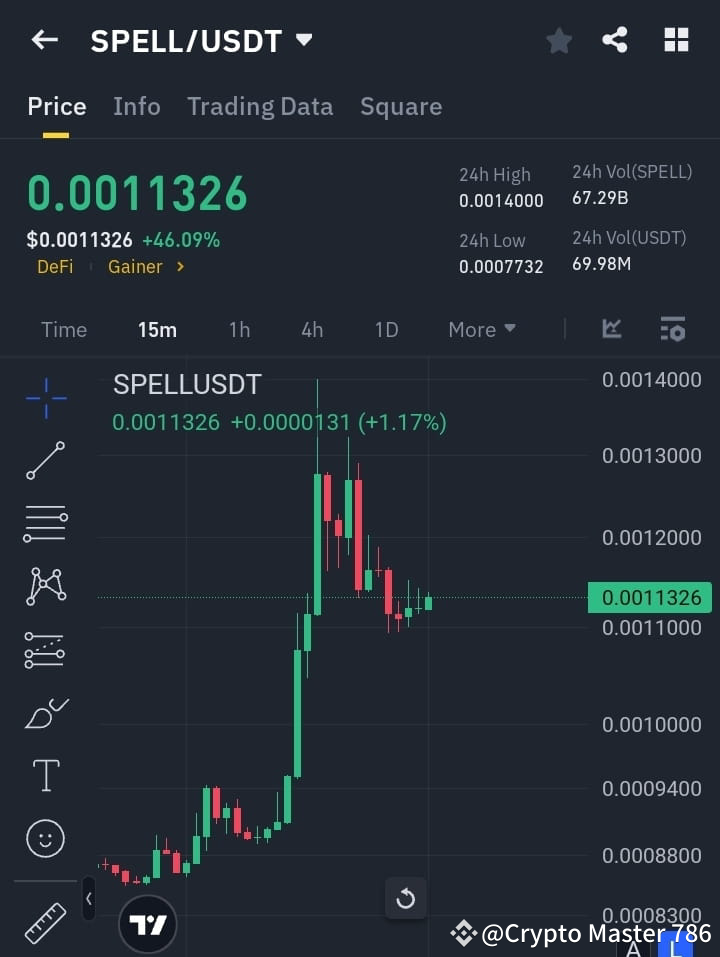This screenshot has height=957, width=720.
Task: Expand the More timeframes dropdown
Action: [481, 329]
